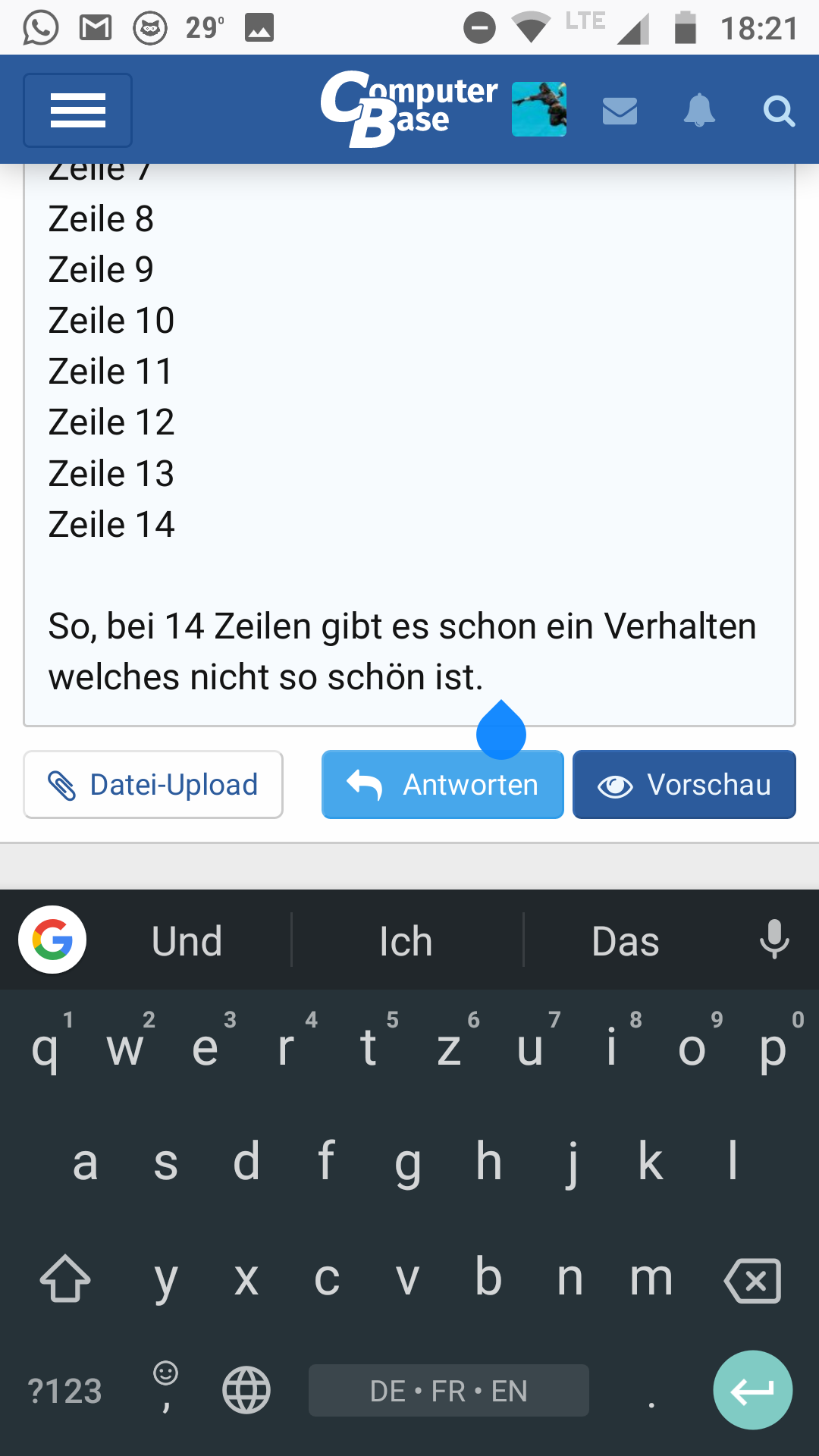Insert the suggested word "Das"
819x1456 pixels.
coord(625,941)
